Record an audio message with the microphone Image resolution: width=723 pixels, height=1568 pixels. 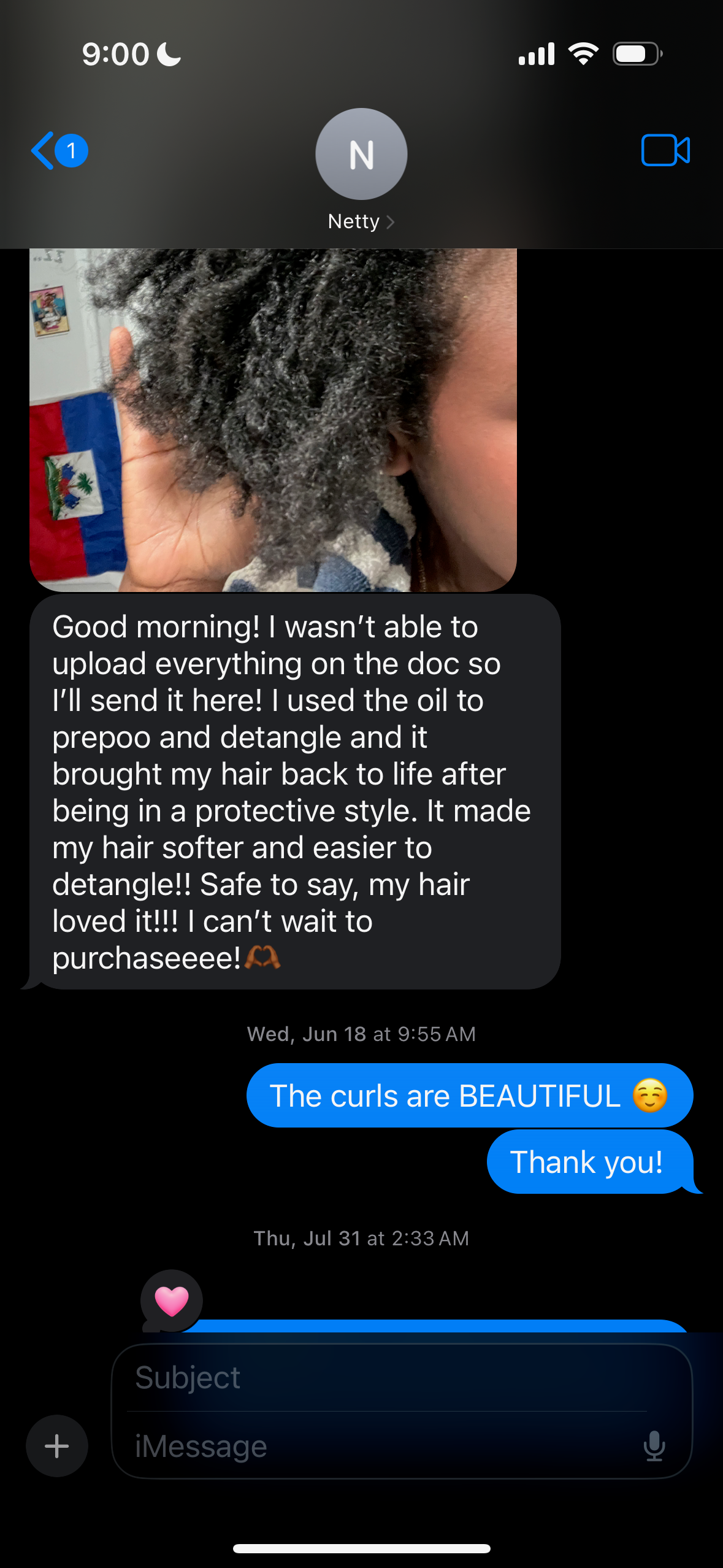coord(654,1446)
